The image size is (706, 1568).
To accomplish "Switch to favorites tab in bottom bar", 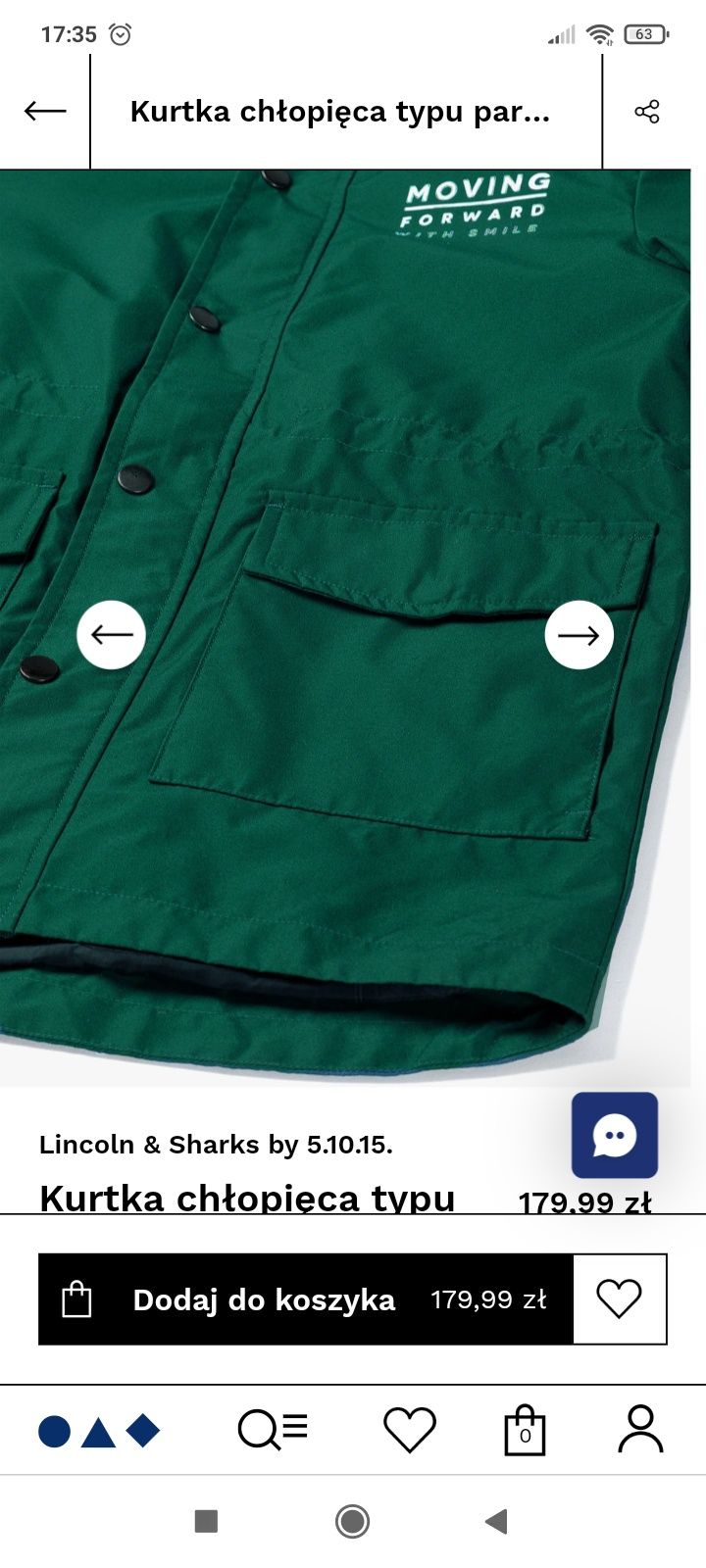I will (x=409, y=1429).
